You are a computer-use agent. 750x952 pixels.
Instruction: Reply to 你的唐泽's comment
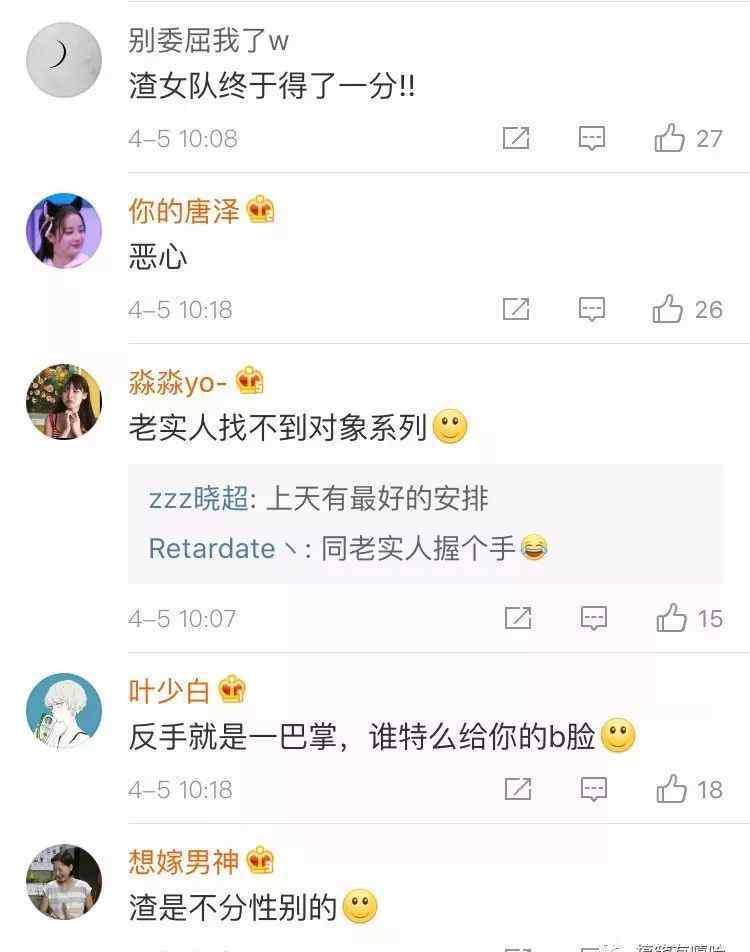592,309
